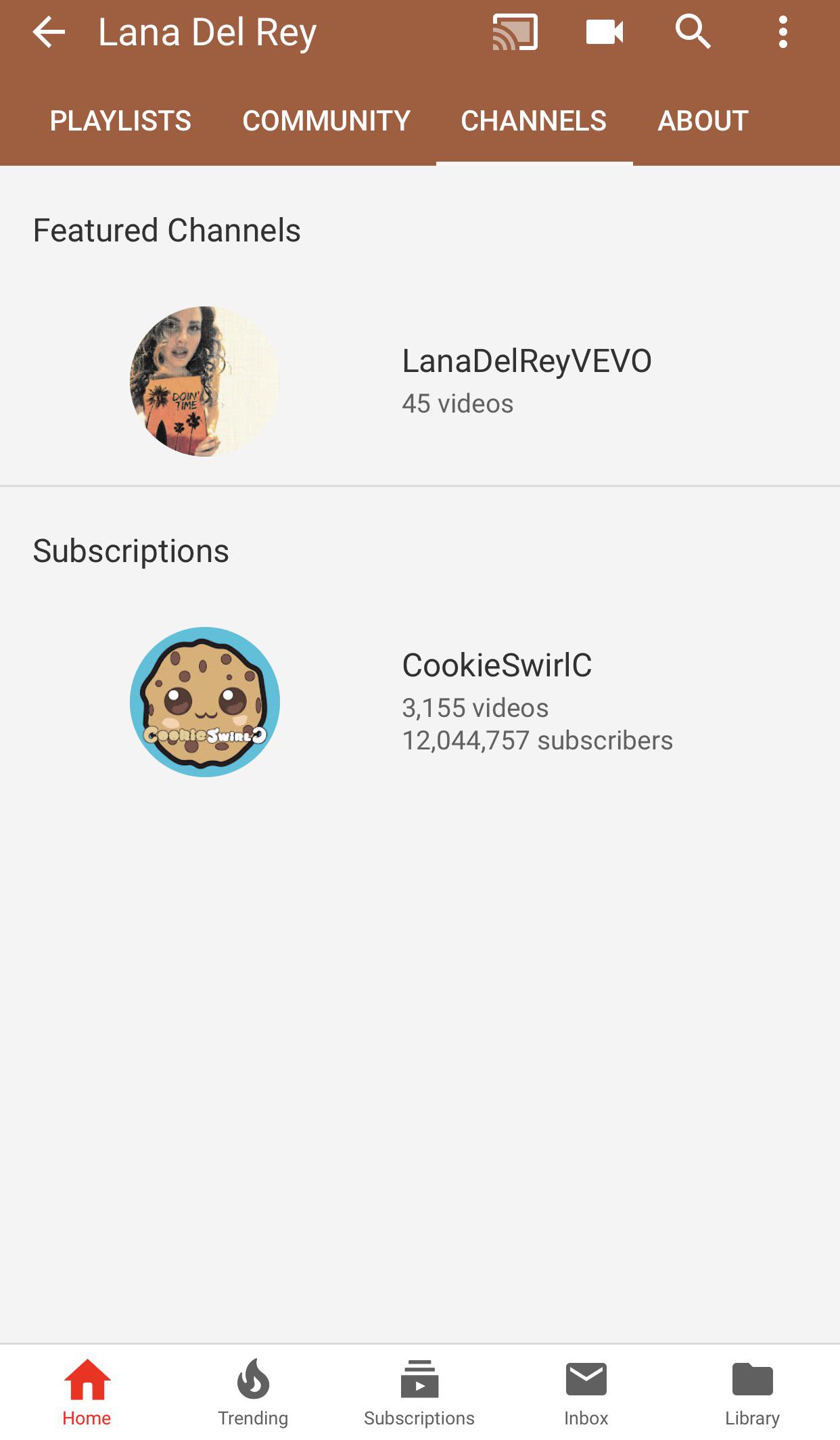Image resolution: width=840 pixels, height=1440 pixels.
Task: Open the COMMUNITY tab
Action: 325,120
